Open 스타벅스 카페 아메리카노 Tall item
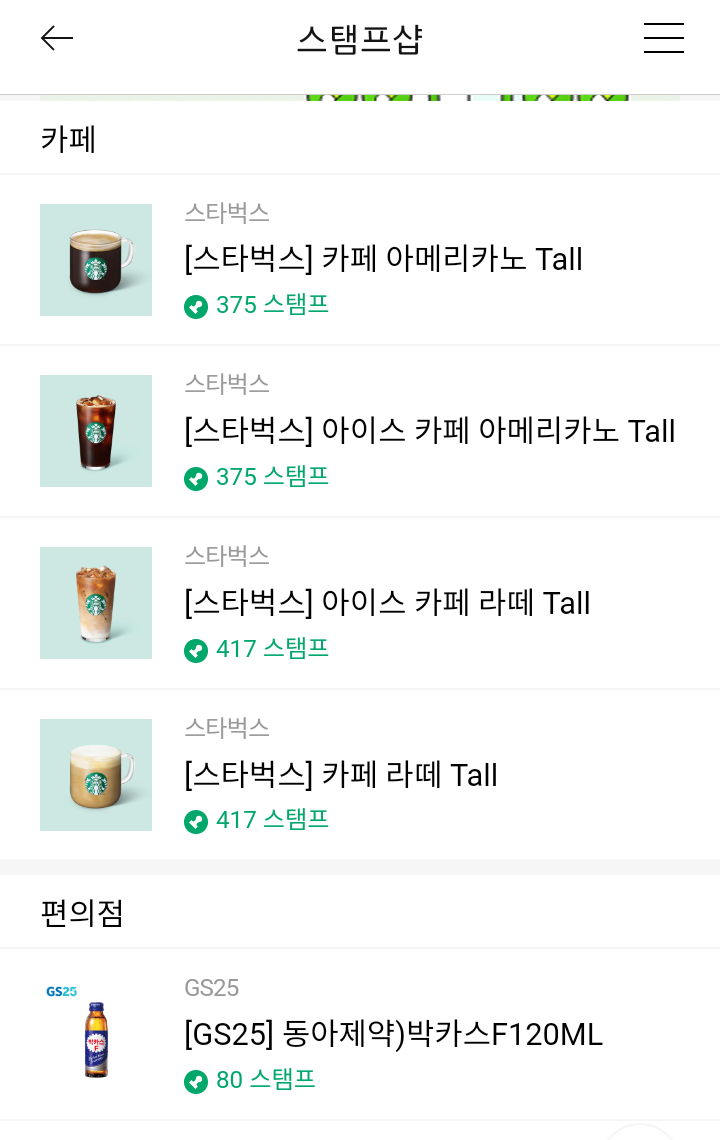This screenshot has width=720, height=1140. pos(383,260)
